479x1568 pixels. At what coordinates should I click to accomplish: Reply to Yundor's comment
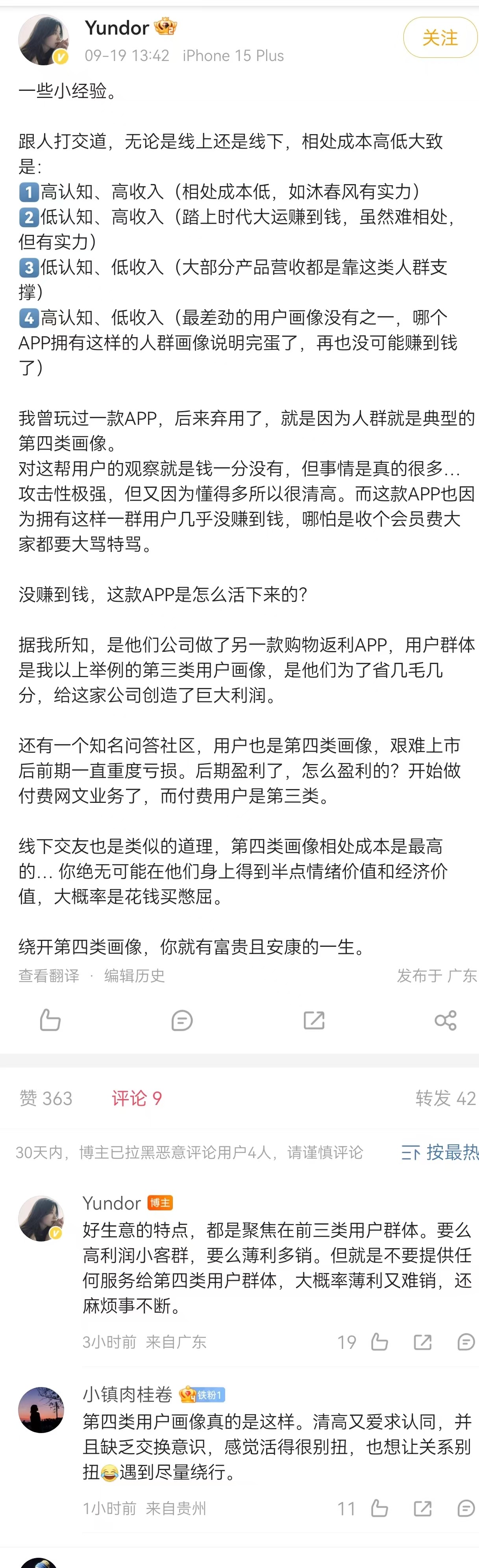[x=466, y=1341]
